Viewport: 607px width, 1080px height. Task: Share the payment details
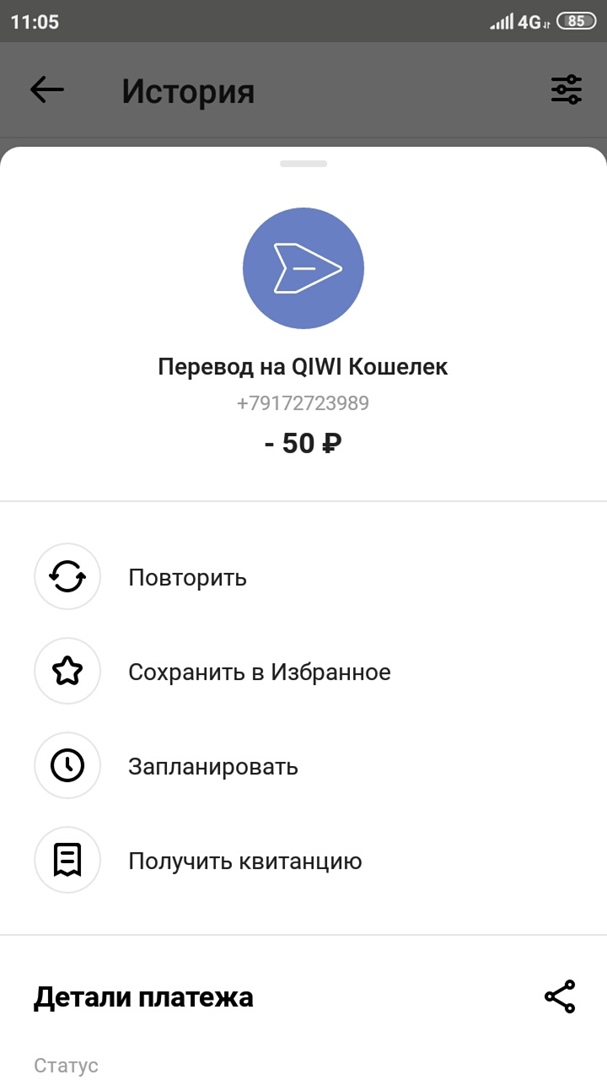click(560, 997)
